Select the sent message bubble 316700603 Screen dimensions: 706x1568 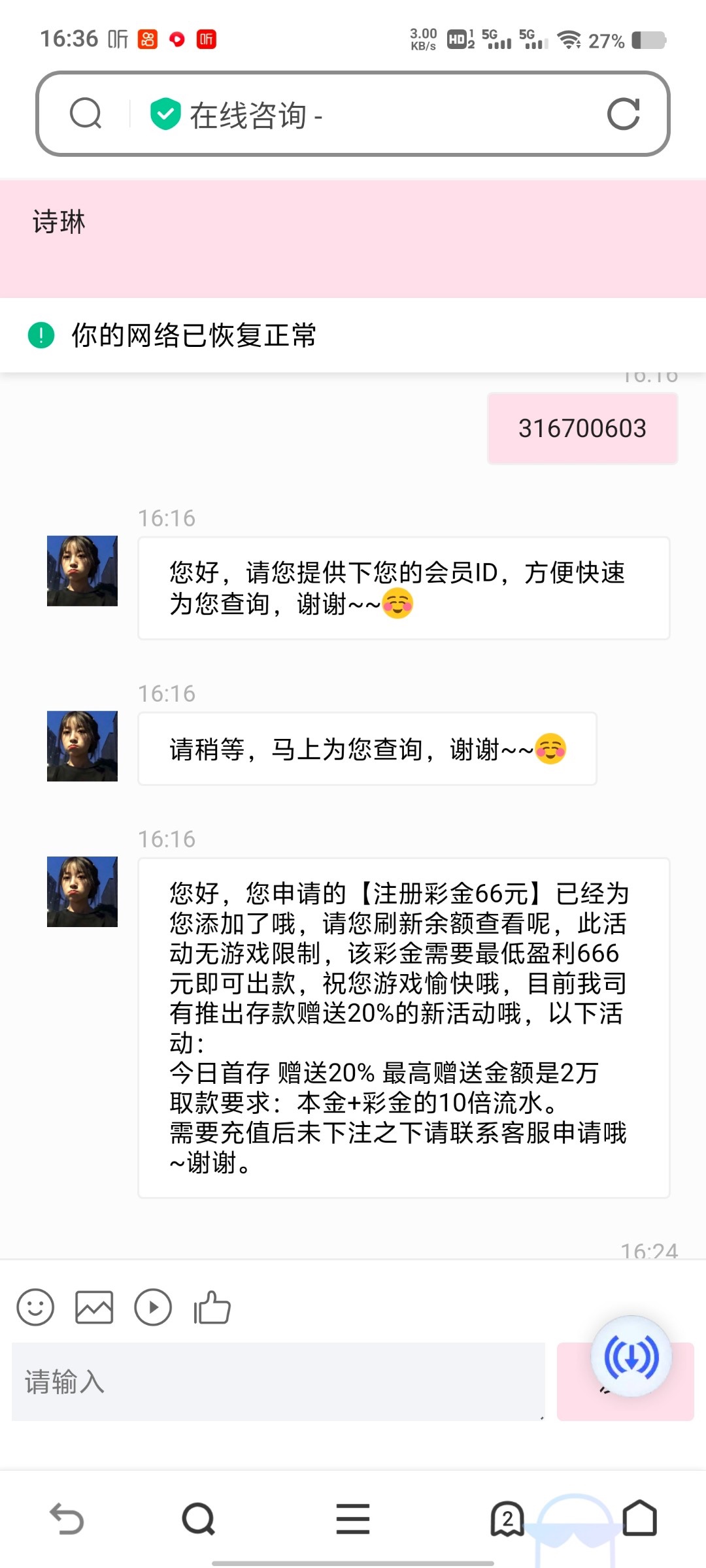coord(582,428)
